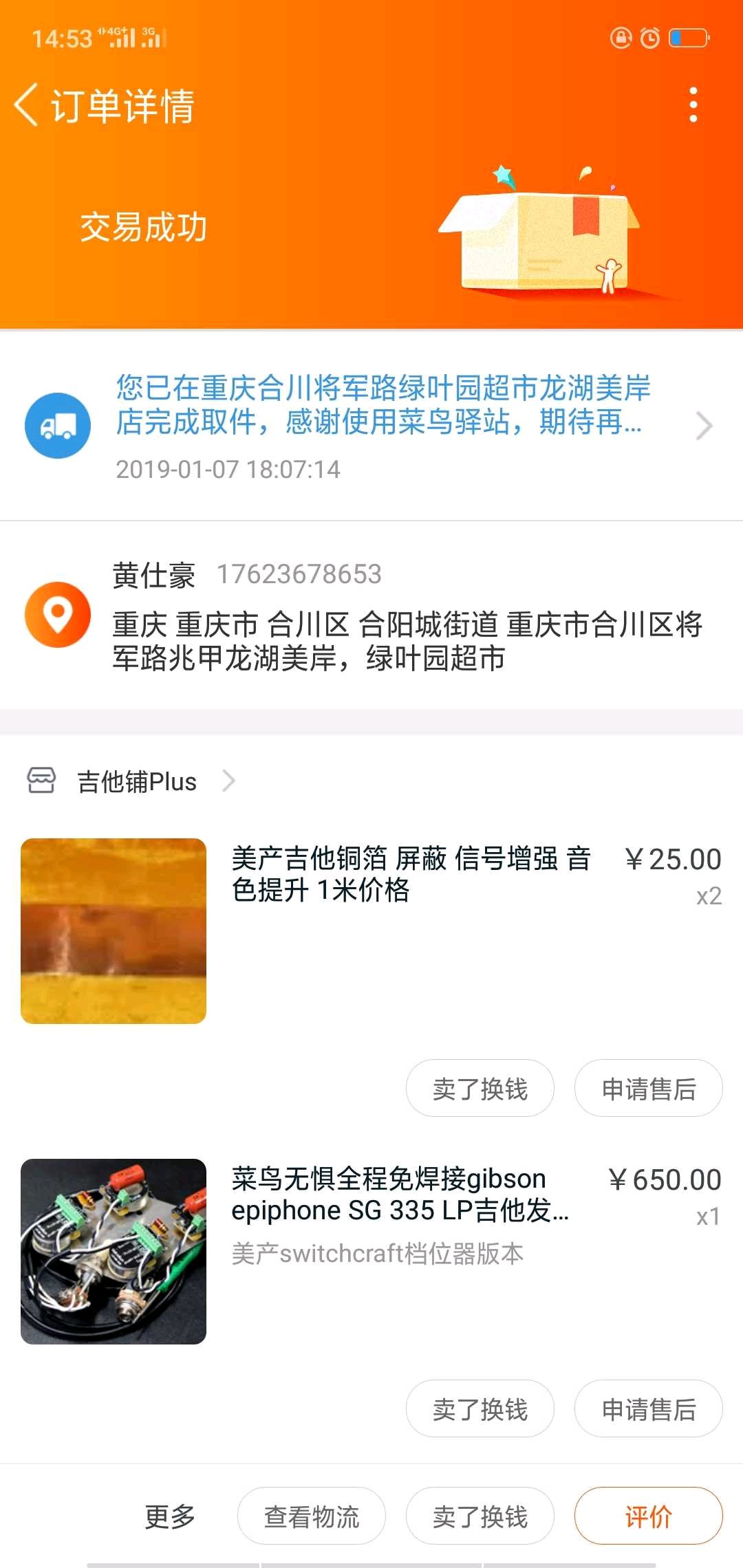The image size is (743, 1568).
Task: Tap 卖了换钱 under the gibson epiphone item
Action: (480, 1409)
